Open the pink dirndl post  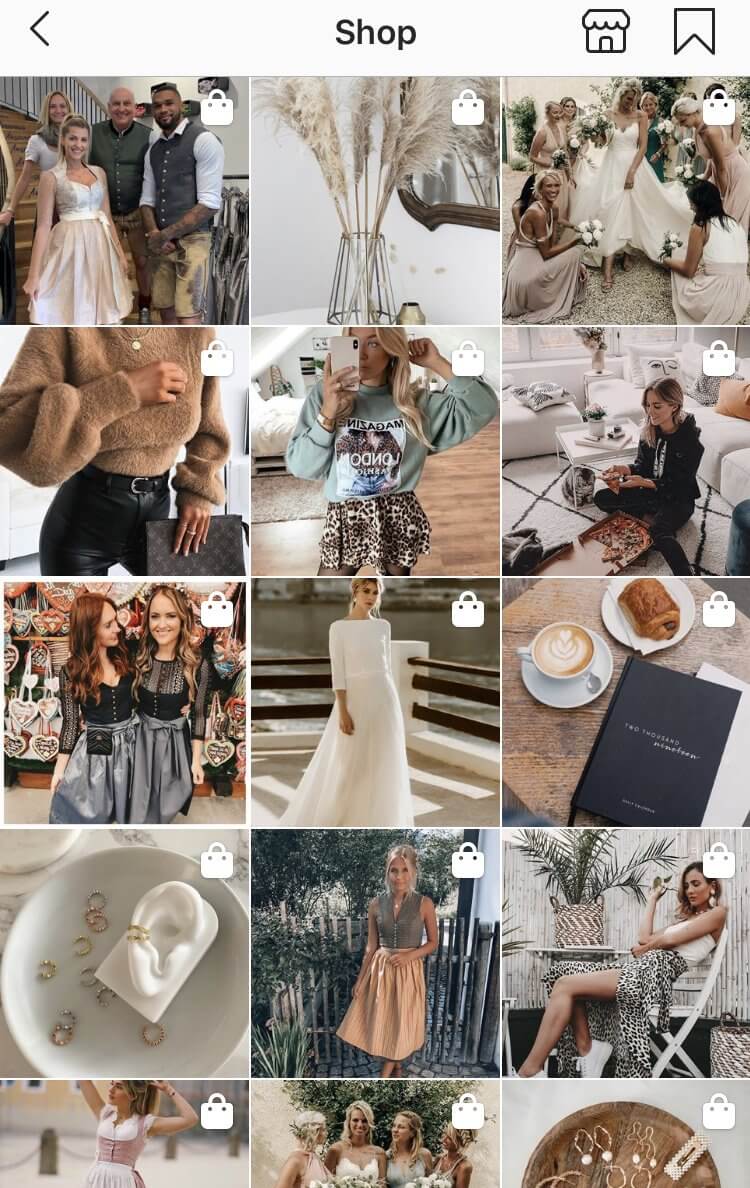(124, 1135)
